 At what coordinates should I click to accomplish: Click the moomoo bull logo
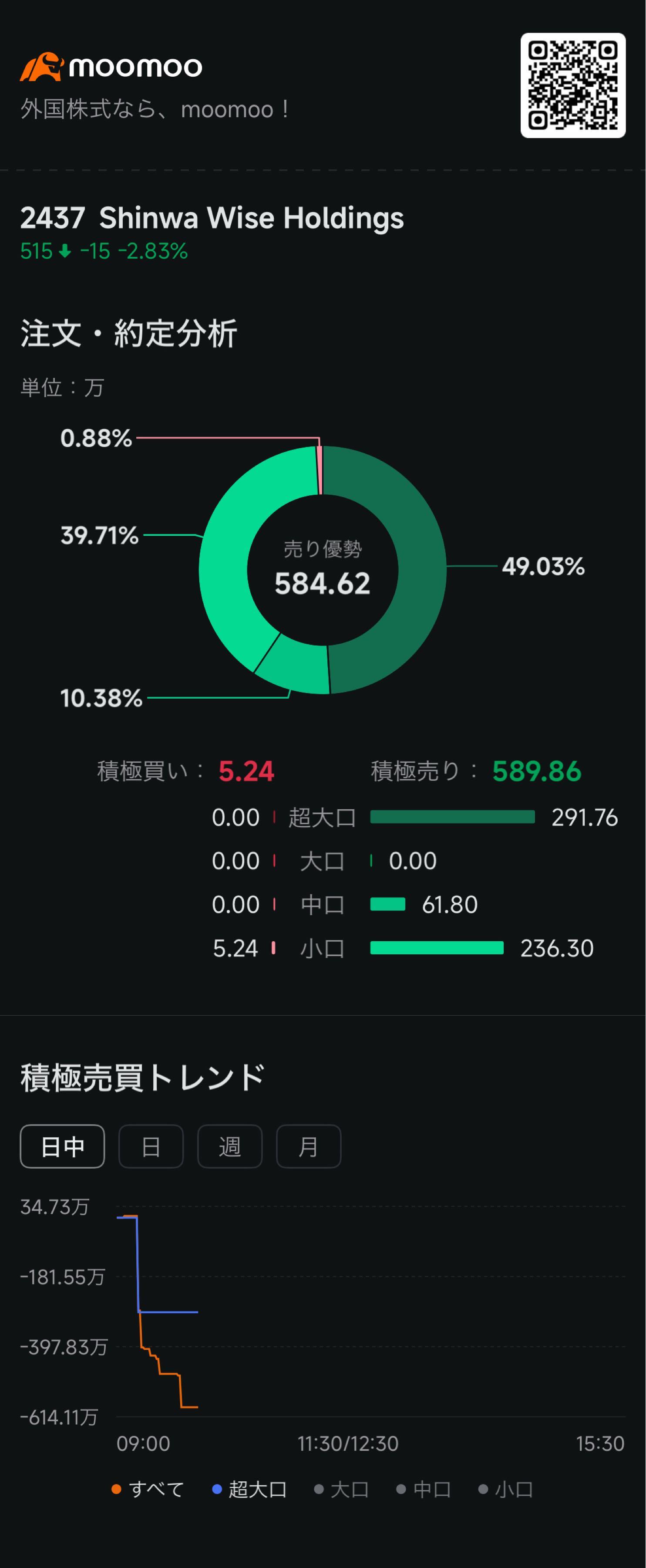[44, 66]
